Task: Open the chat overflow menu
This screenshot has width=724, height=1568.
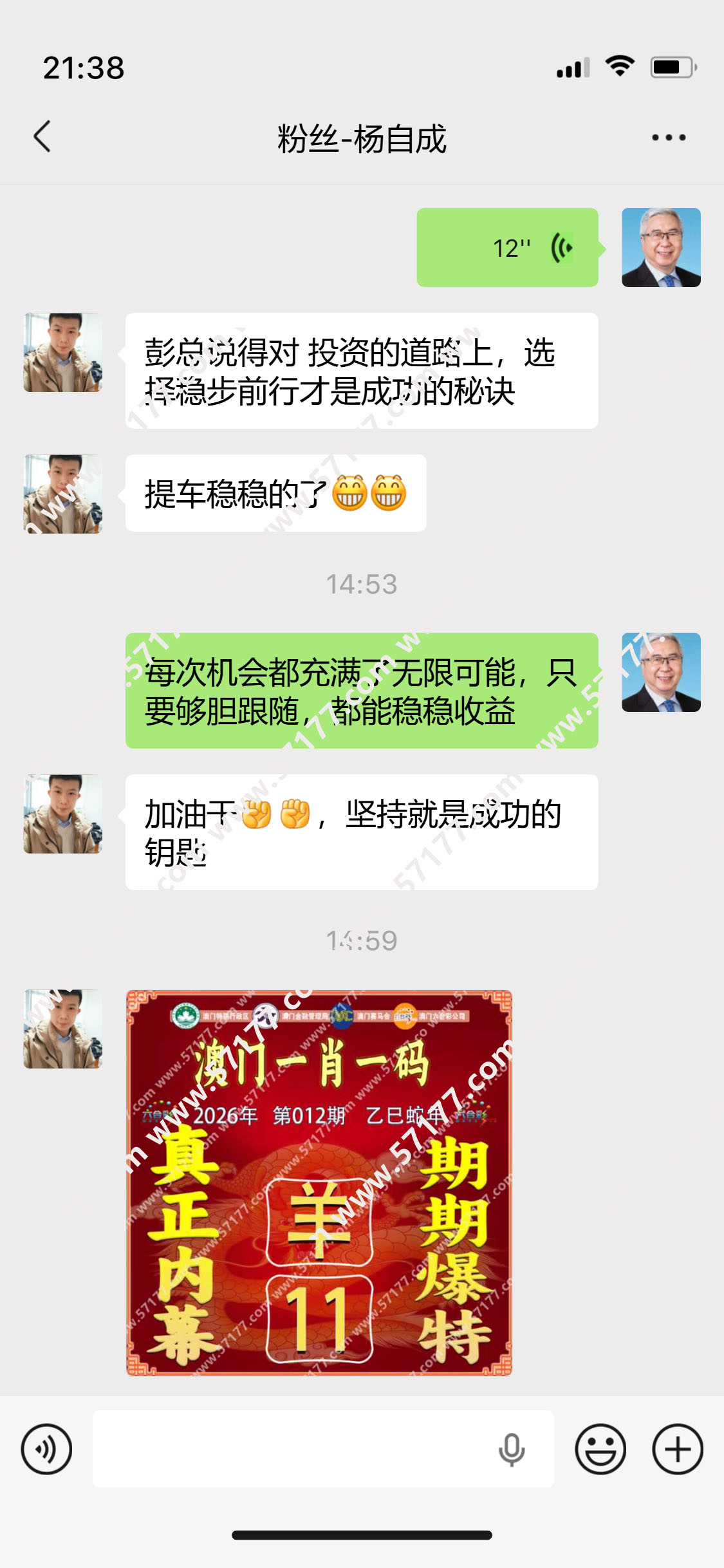Action: click(x=669, y=137)
